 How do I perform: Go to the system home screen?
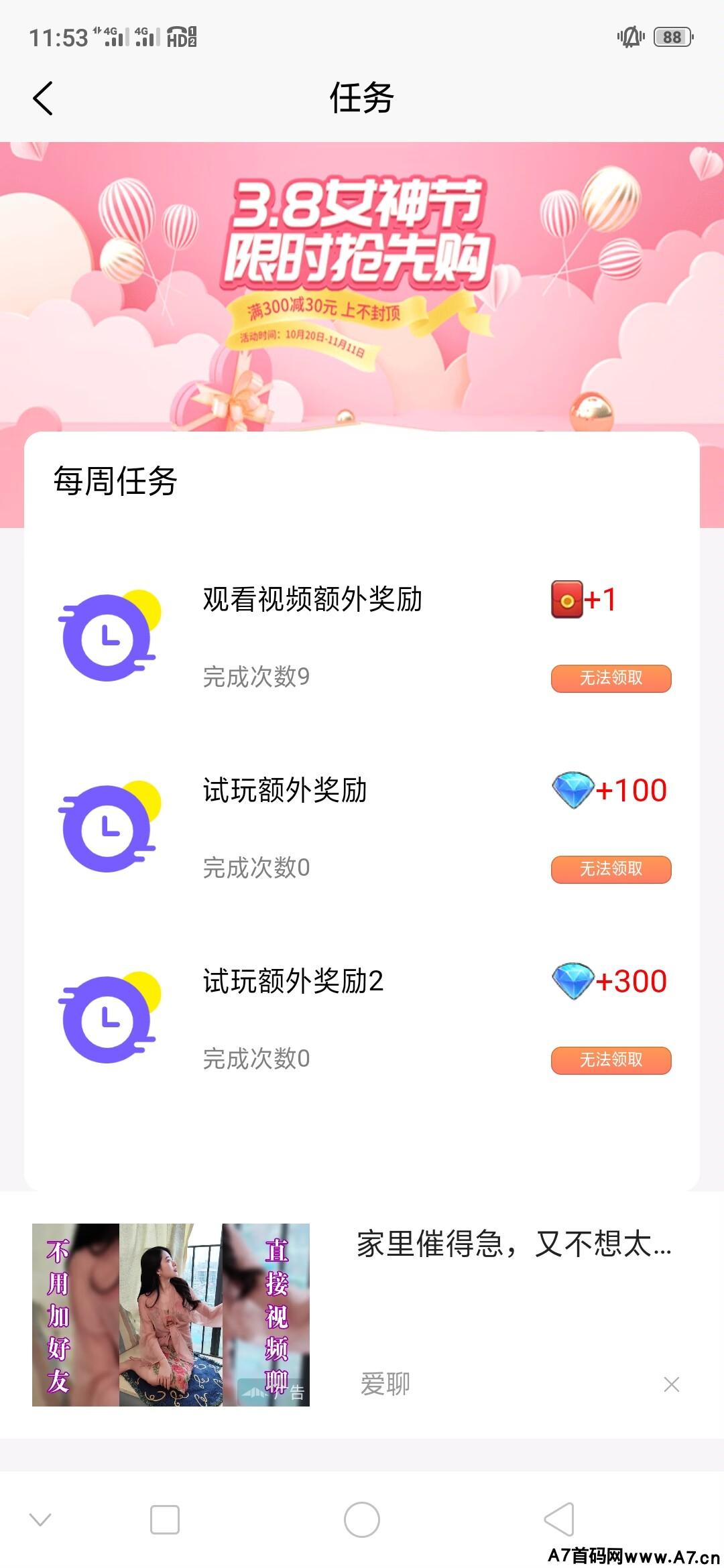pos(362,1520)
